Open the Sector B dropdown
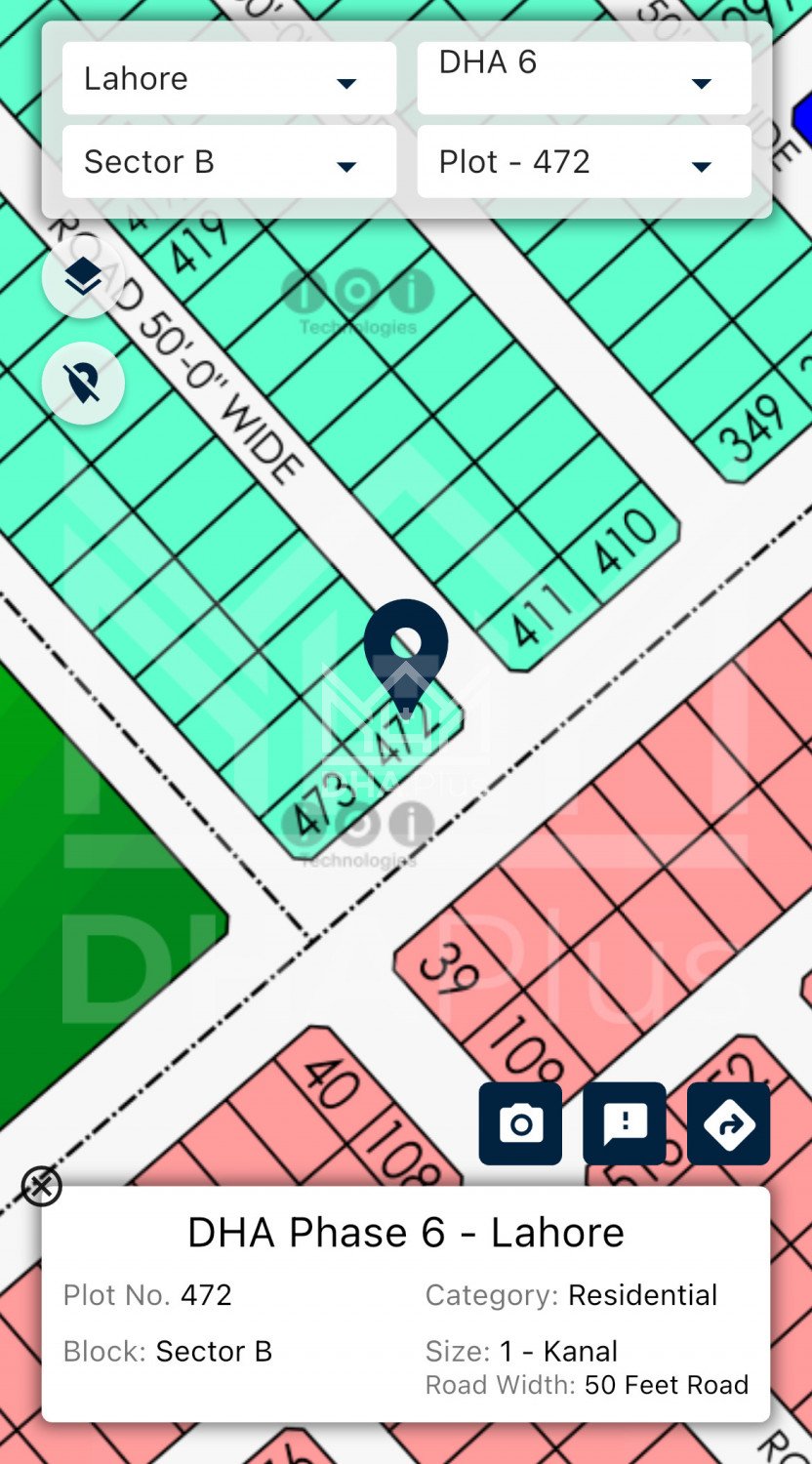 point(229,162)
